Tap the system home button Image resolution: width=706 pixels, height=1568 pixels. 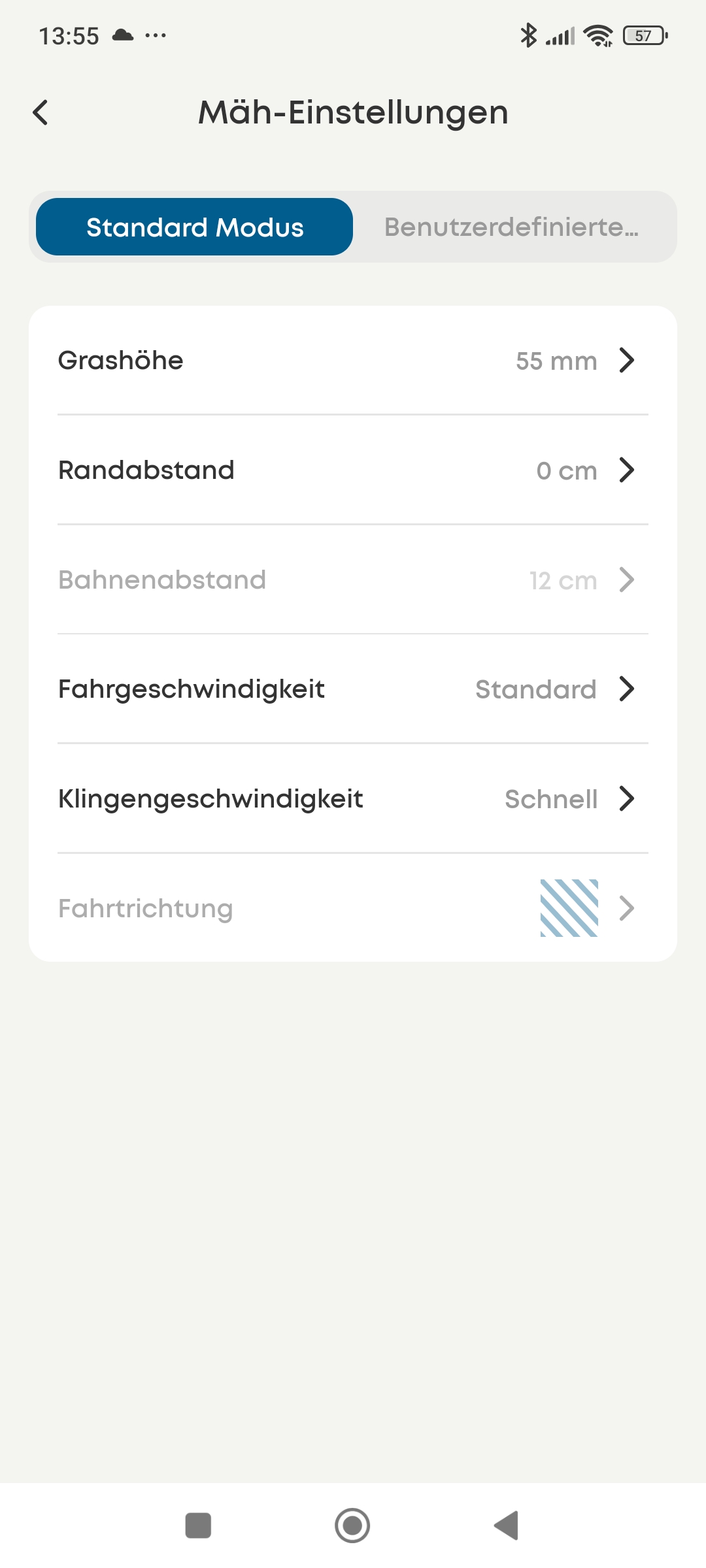[352, 1526]
